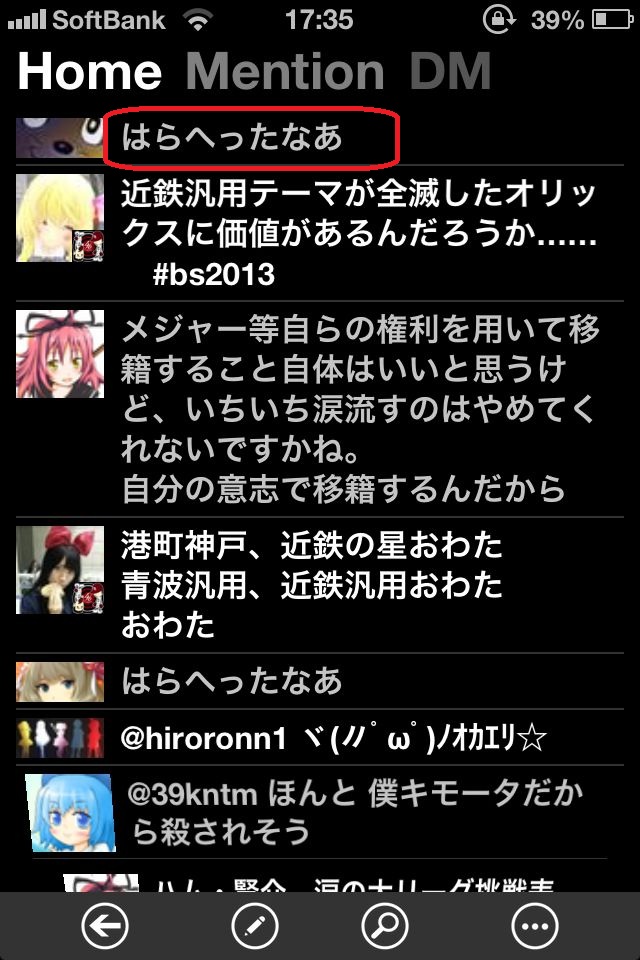The image size is (640, 960).
Task: View the blue-haired avatar's profile
Action: pos(69,812)
